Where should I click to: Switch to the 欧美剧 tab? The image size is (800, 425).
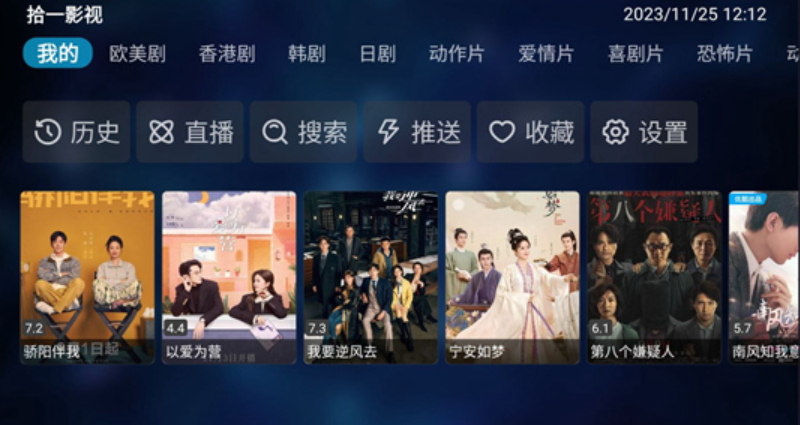tap(137, 54)
